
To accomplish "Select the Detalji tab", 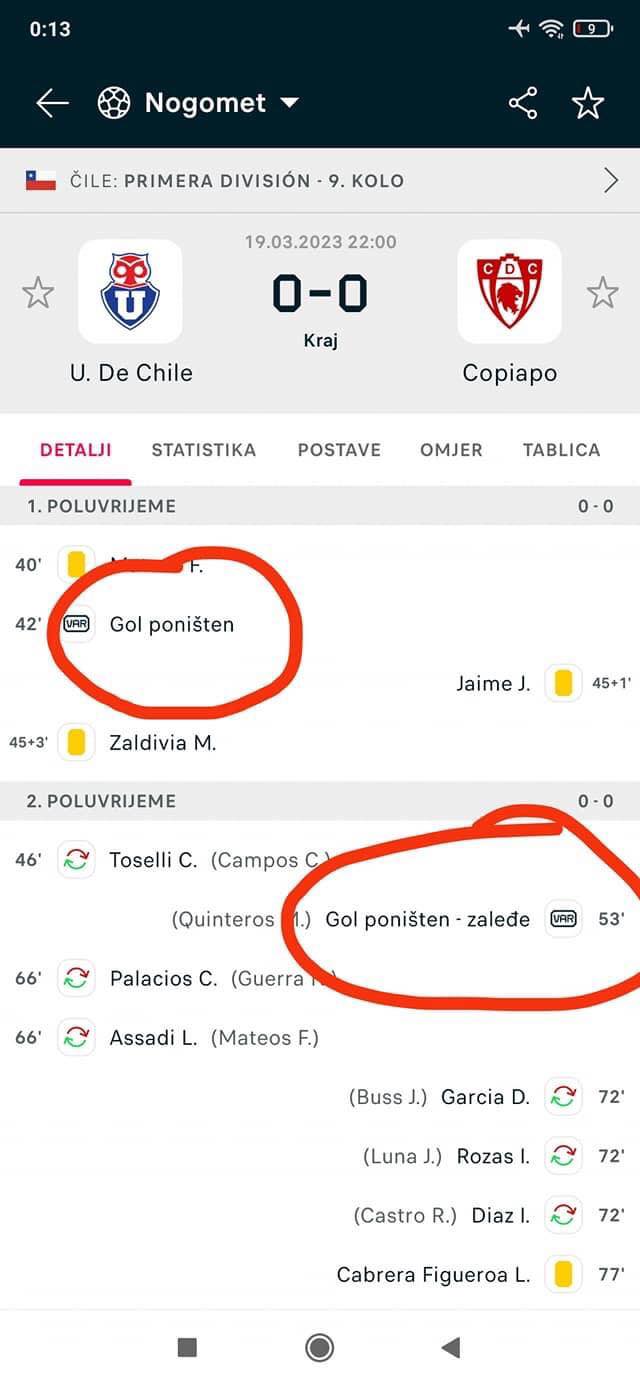I will (x=76, y=450).
